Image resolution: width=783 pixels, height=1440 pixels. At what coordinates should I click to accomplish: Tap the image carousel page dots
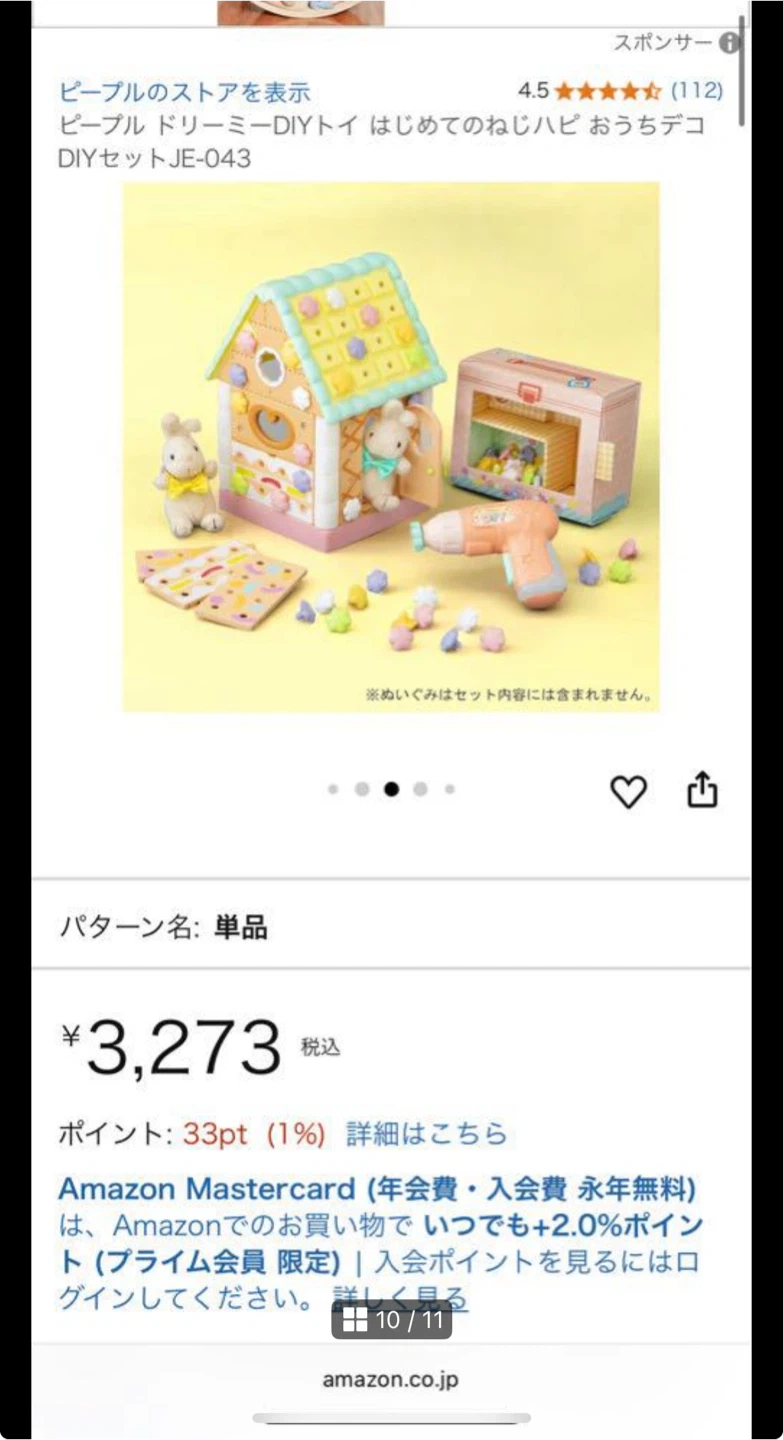tap(391, 789)
